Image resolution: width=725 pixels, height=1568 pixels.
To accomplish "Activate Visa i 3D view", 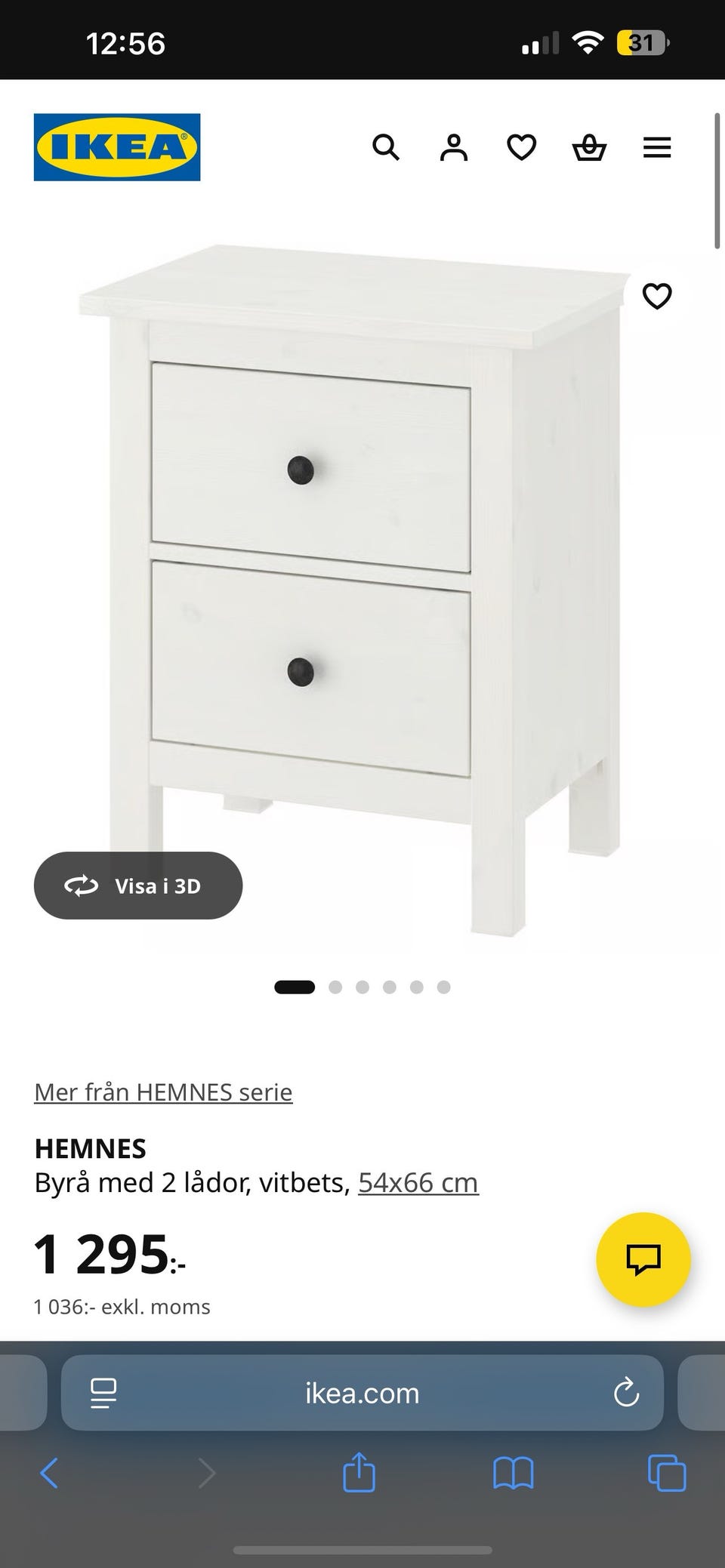I will point(138,886).
